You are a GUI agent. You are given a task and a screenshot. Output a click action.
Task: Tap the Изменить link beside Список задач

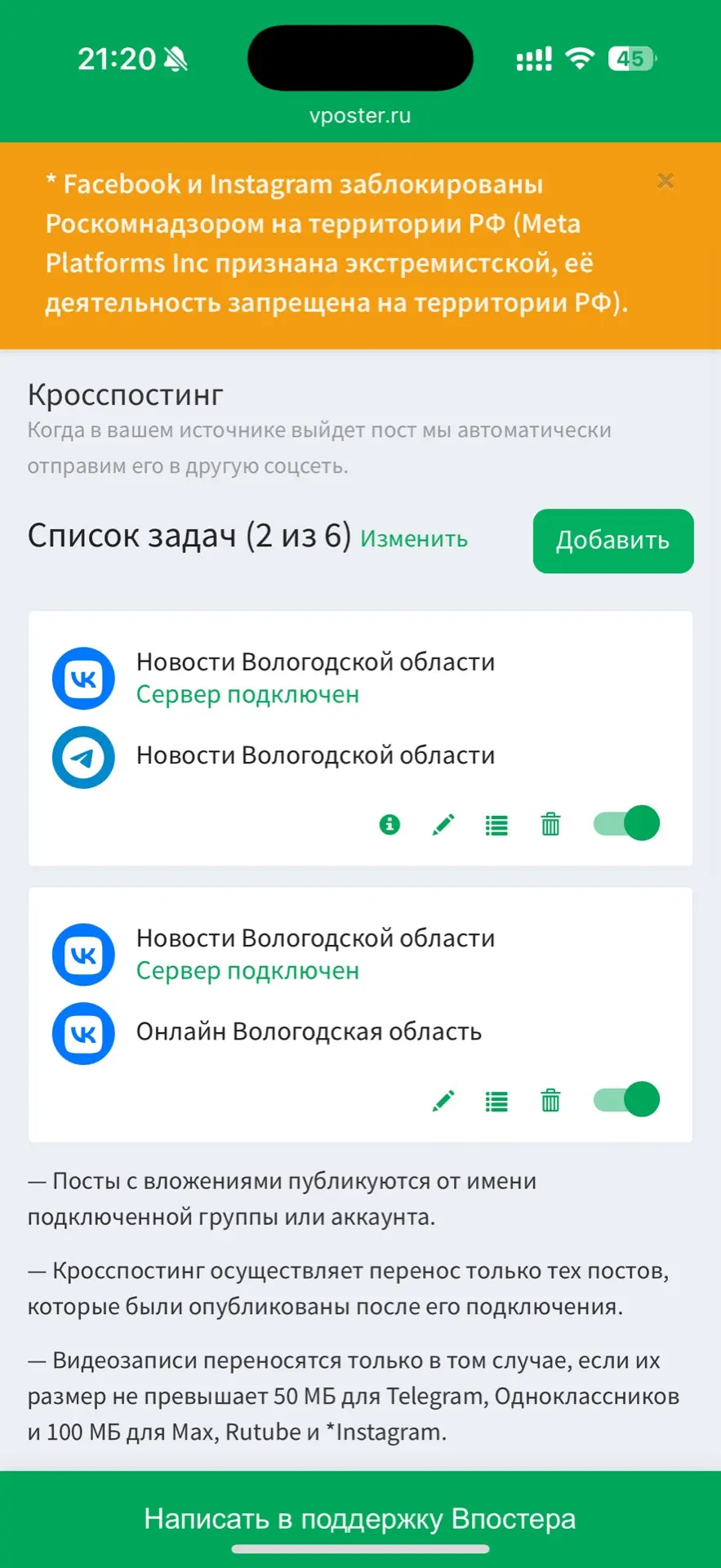(x=414, y=539)
